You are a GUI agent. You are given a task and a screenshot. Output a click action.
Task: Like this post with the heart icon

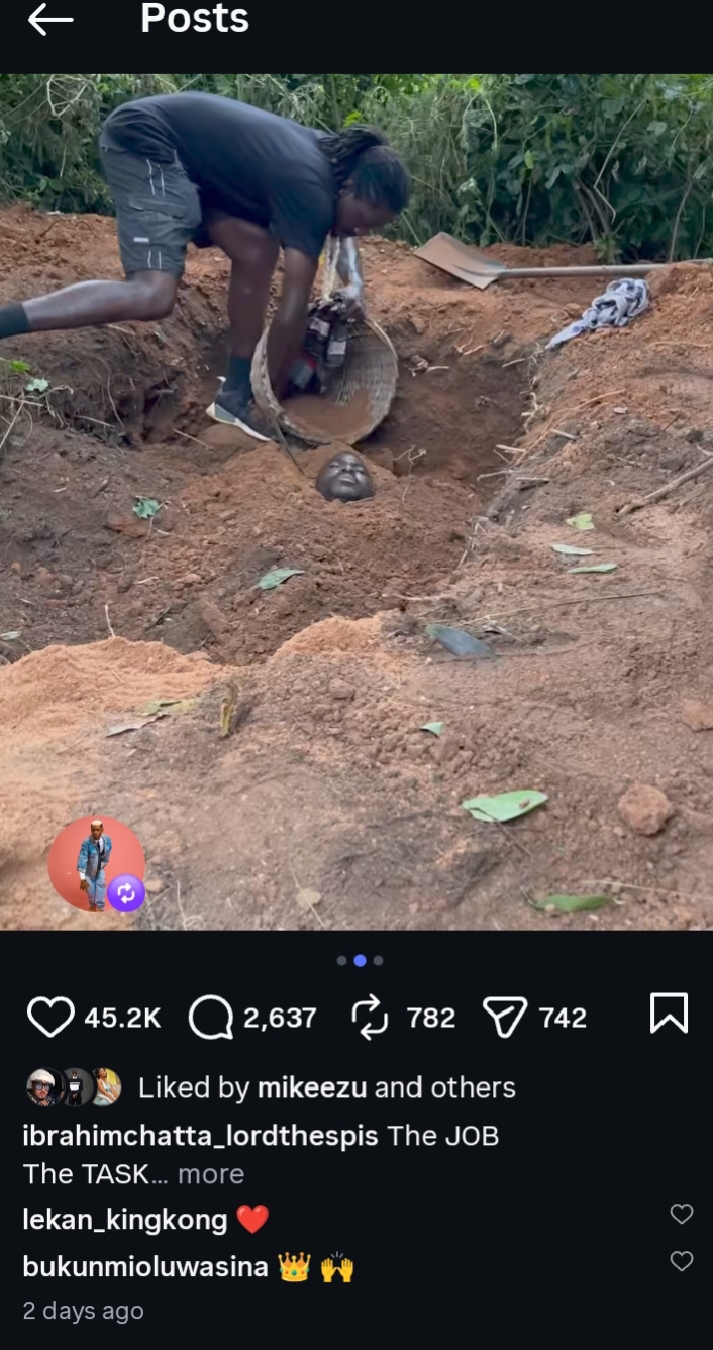coord(50,1017)
